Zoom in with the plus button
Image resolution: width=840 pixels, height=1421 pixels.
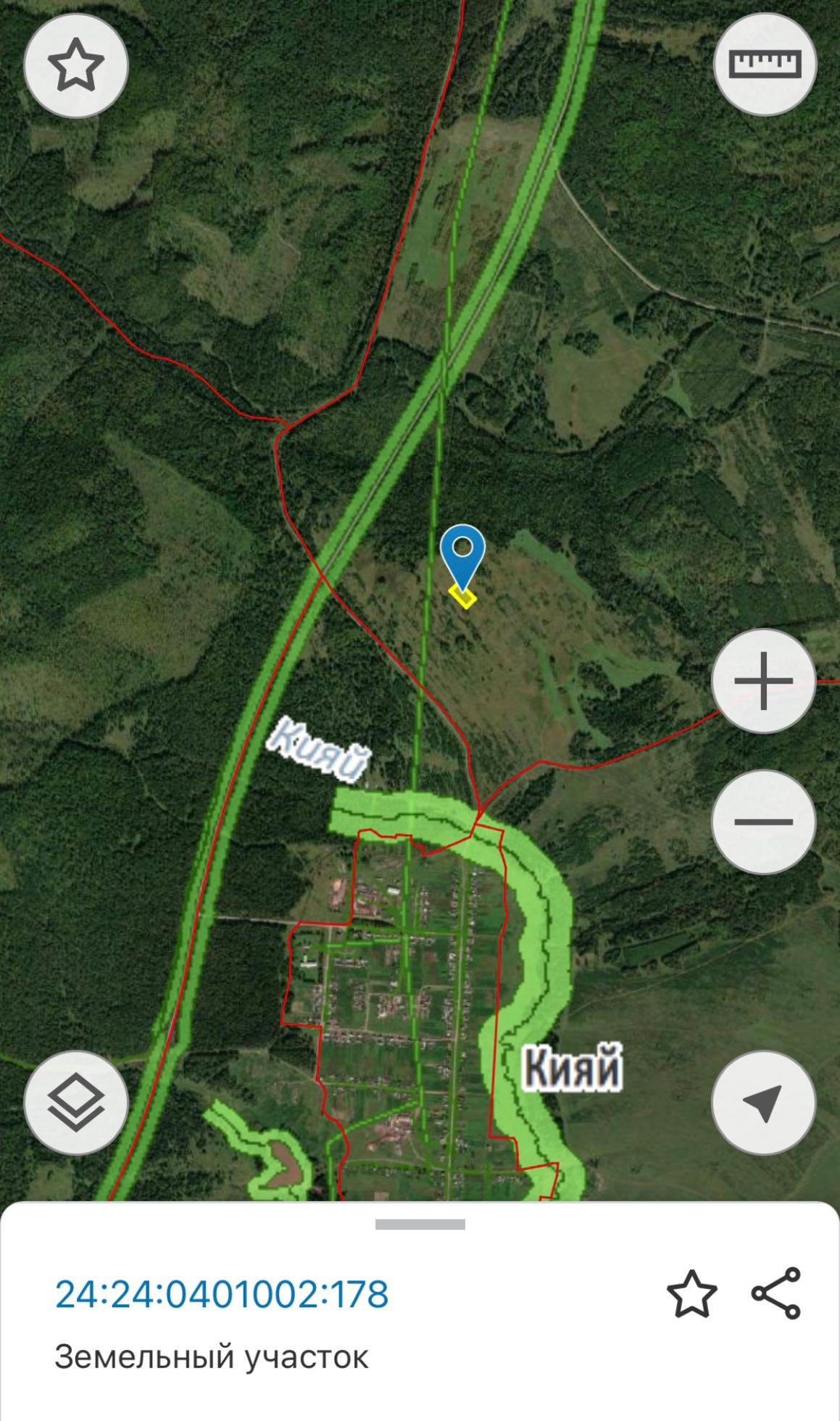coord(763,681)
